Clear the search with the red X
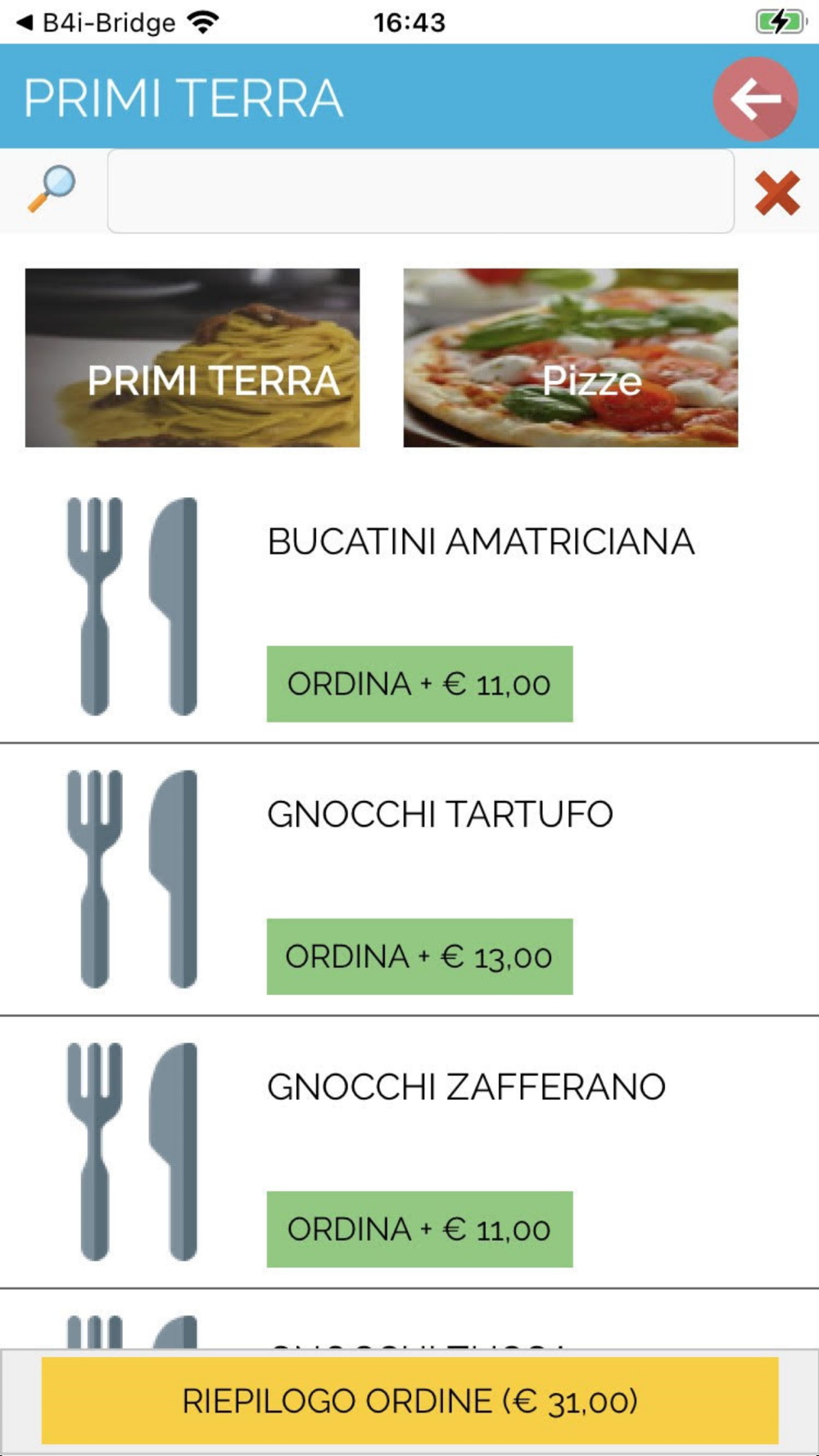 click(x=776, y=193)
